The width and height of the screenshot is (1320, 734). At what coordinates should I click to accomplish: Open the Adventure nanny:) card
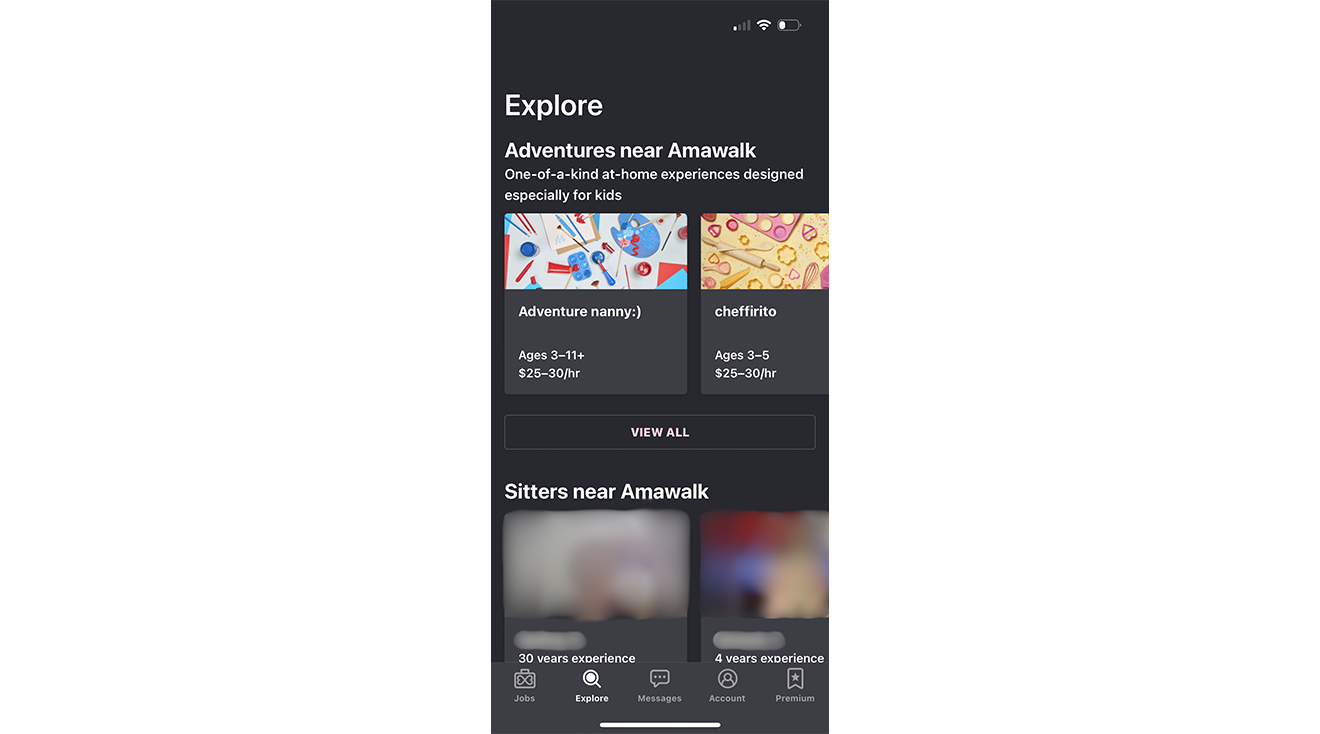[595, 303]
